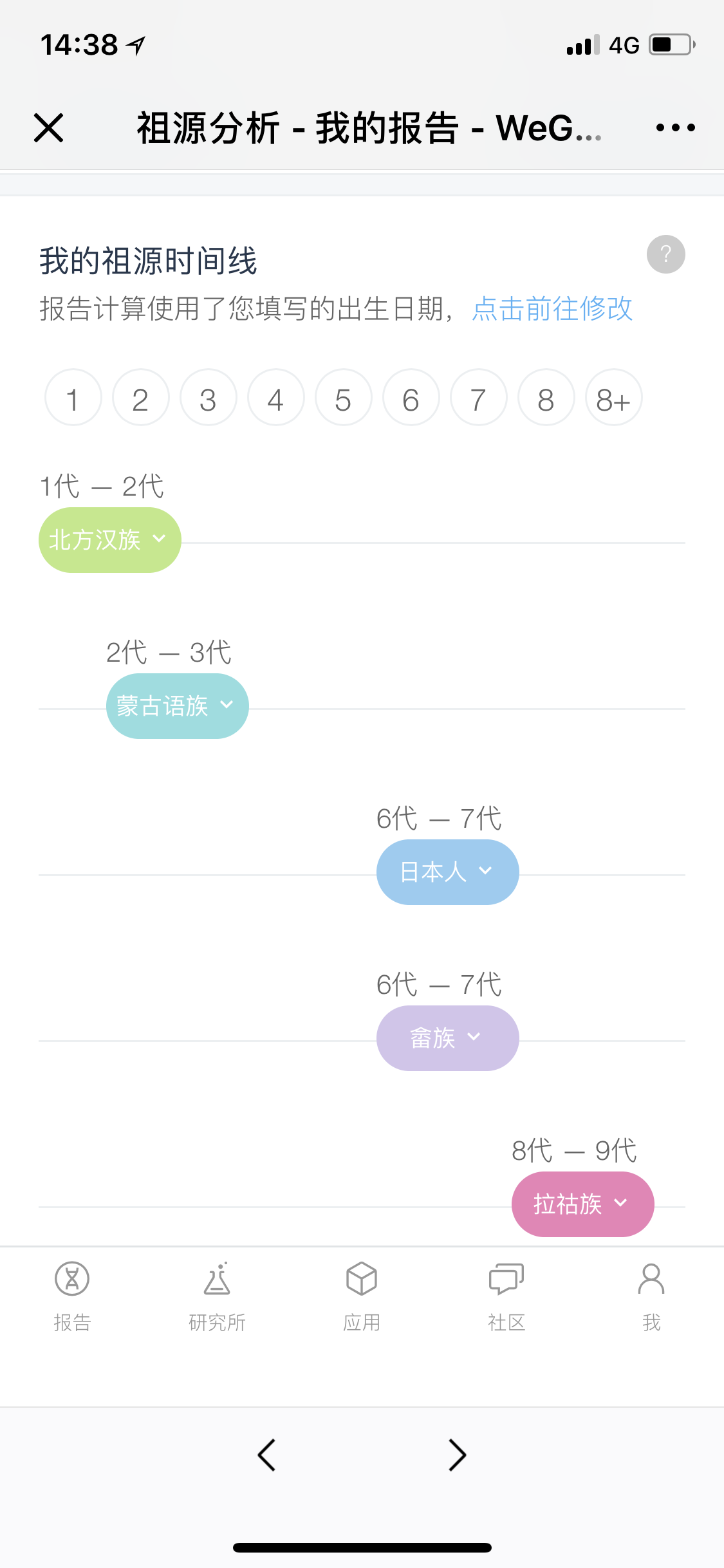Switch to the 应用 tab
This screenshot has width=724, height=1568.
coord(362,1296)
